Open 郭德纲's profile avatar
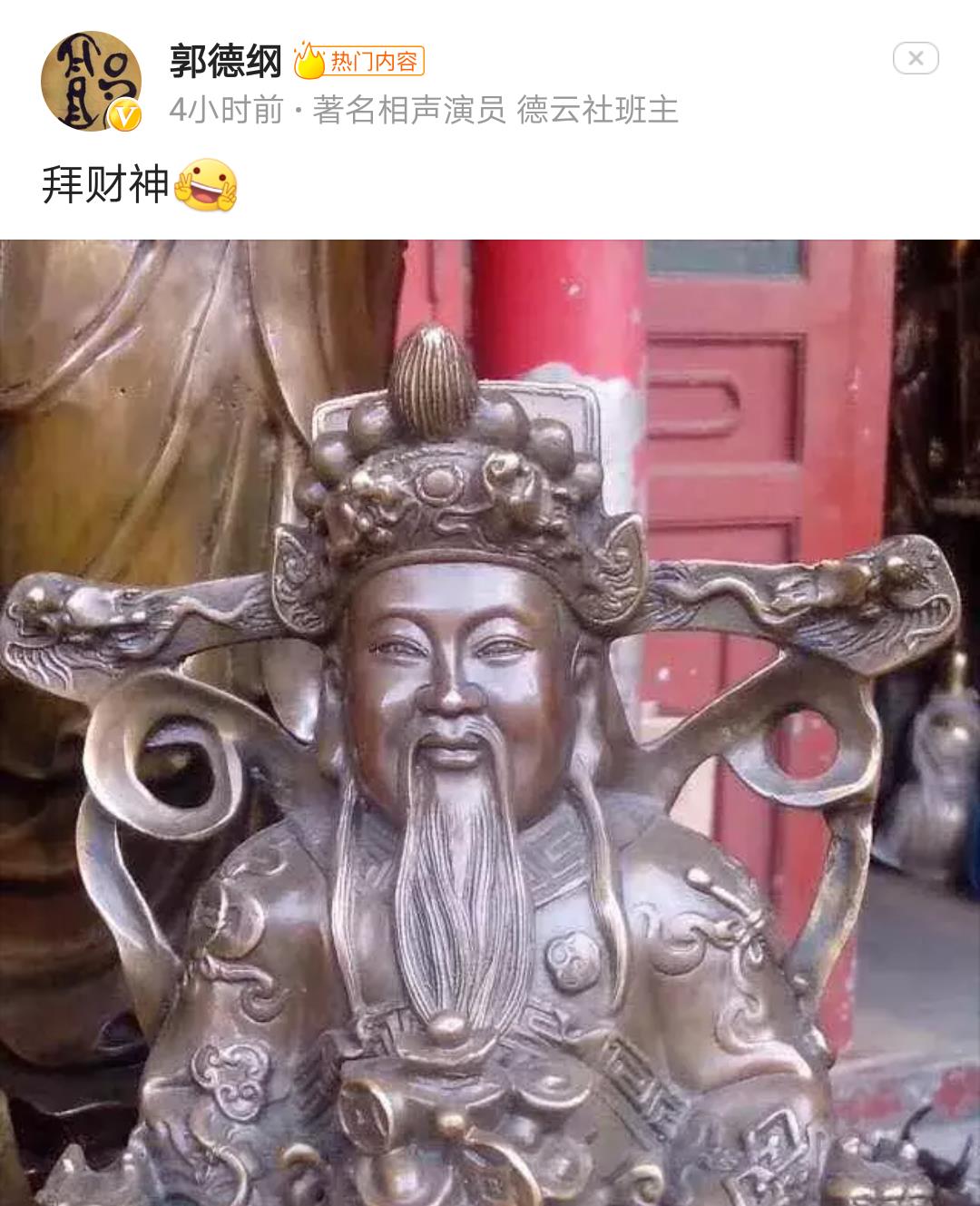The width and height of the screenshot is (980, 1206). pos(91,81)
